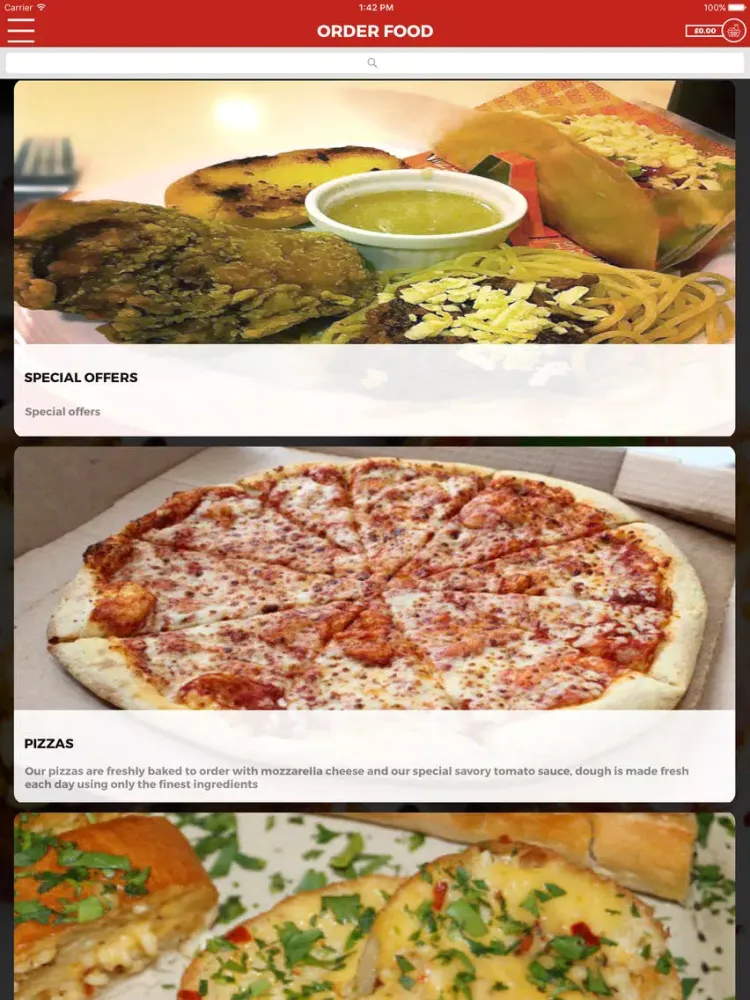The width and height of the screenshot is (750, 1000).
Task: Open the Special Offers category
Action: tap(374, 258)
